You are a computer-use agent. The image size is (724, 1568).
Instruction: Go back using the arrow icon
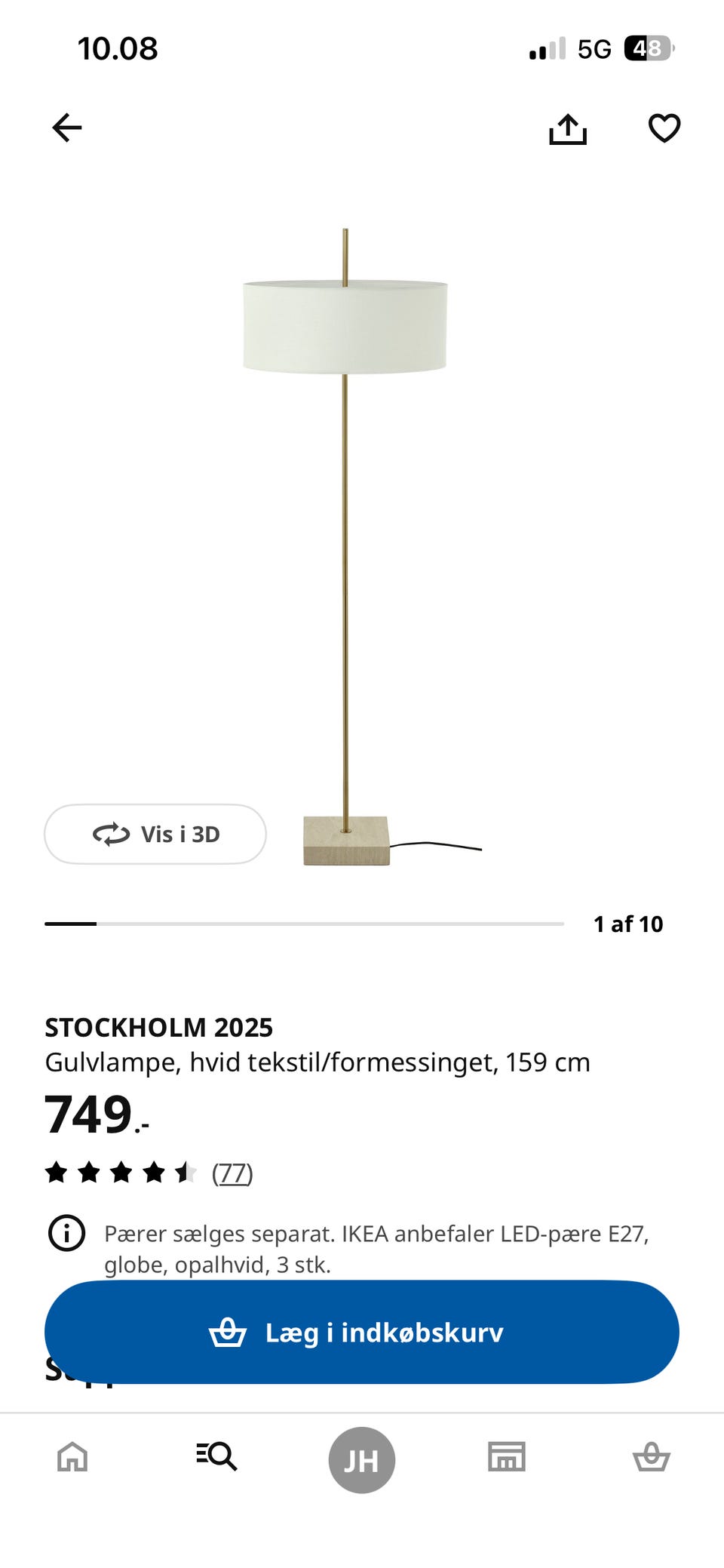(67, 128)
